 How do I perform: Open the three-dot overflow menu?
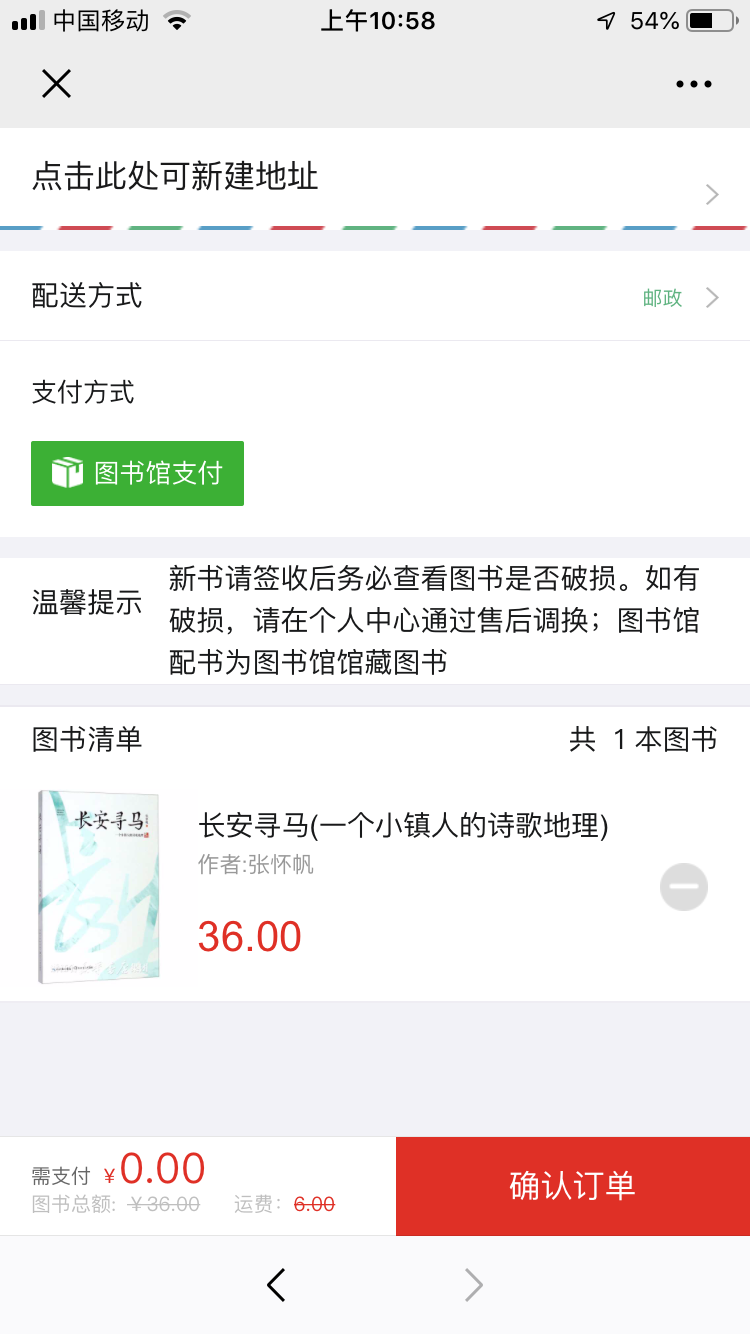click(x=693, y=85)
